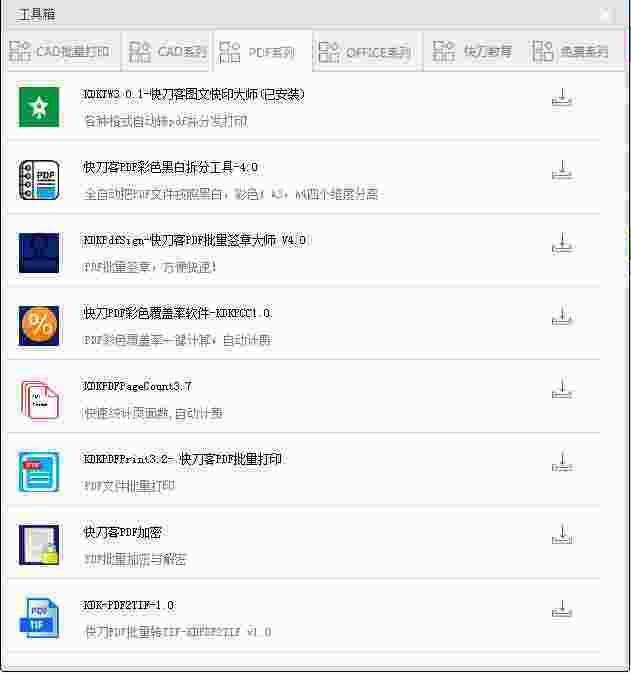
Task: Switch to the 快刀教育 tab
Action: [x=474, y=52]
